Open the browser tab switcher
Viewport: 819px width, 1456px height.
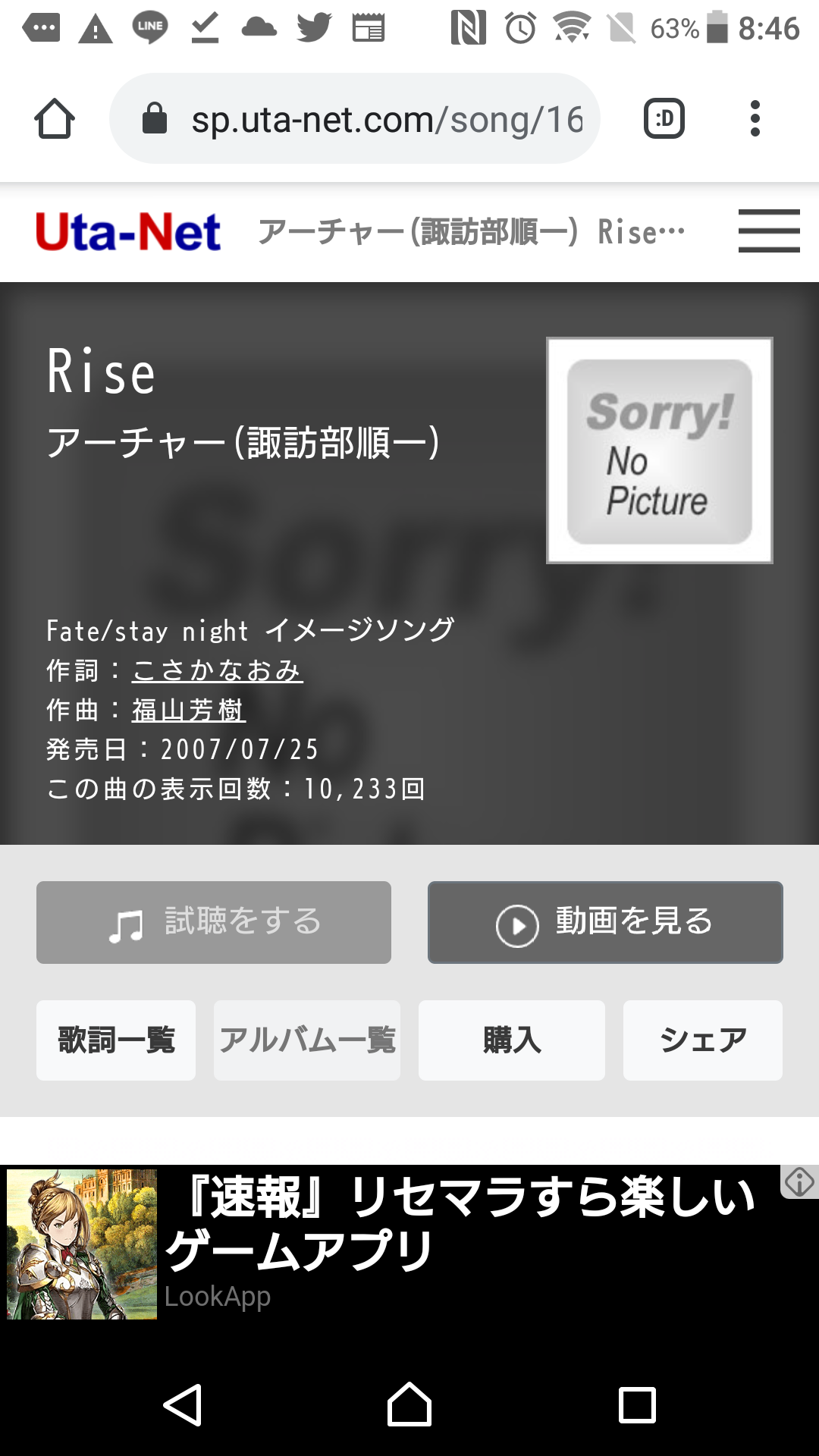664,119
